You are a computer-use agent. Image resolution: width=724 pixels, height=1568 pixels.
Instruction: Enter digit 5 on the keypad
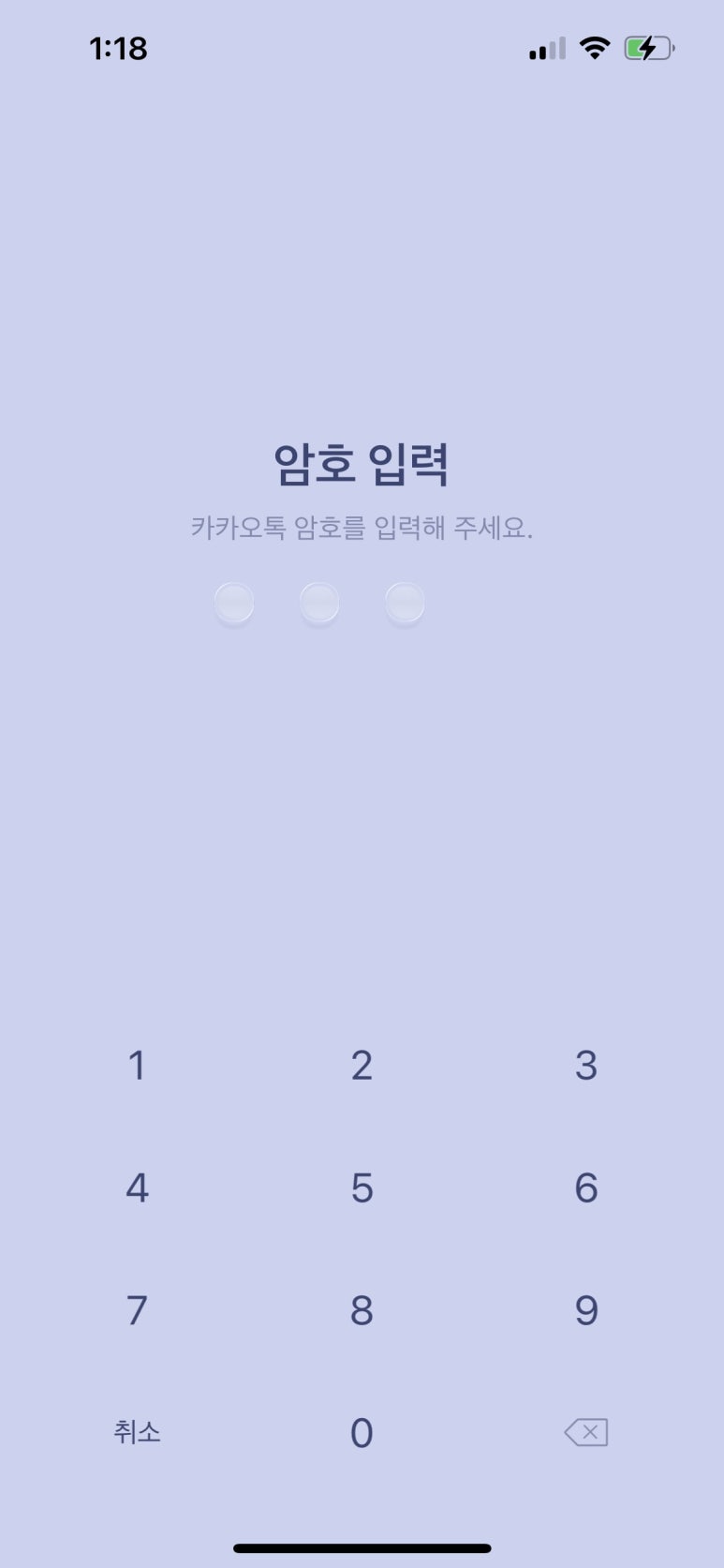(362, 1188)
